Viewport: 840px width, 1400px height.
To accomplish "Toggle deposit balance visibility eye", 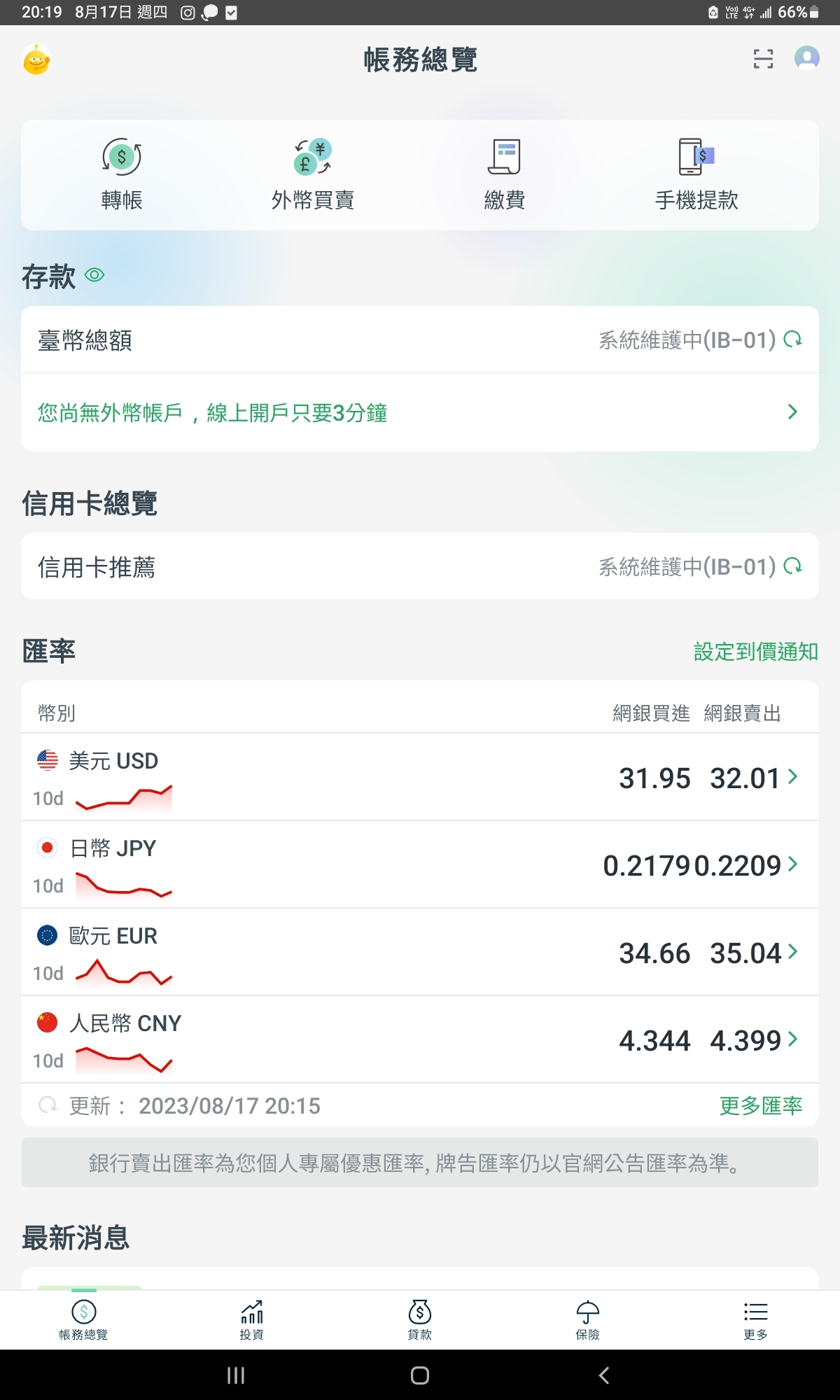I will click(x=94, y=275).
